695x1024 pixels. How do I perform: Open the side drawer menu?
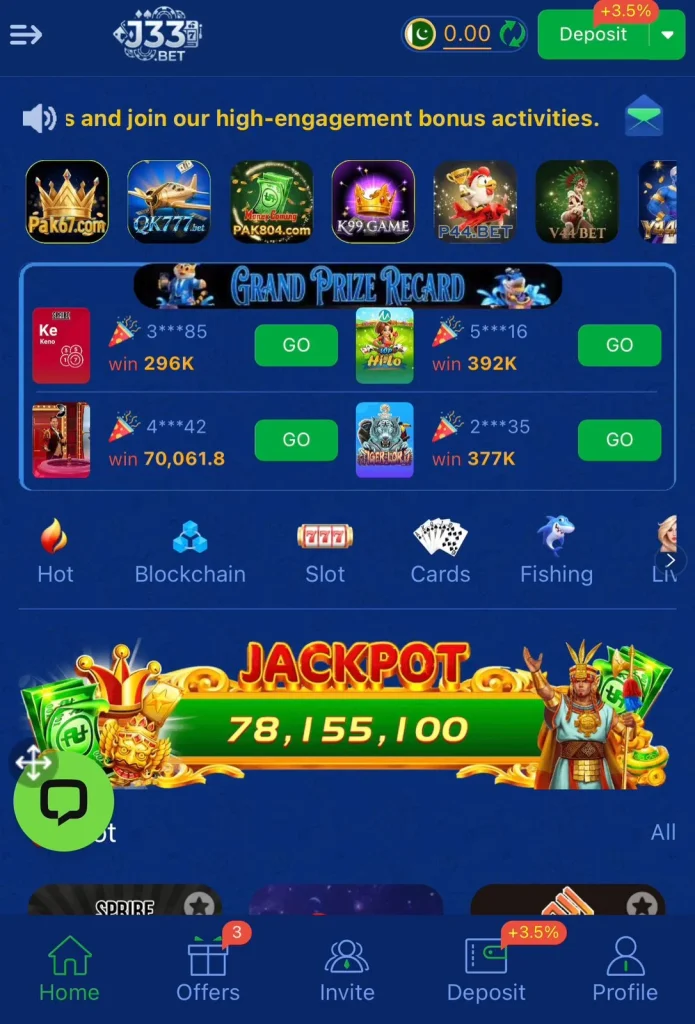pyautogui.click(x=26, y=35)
